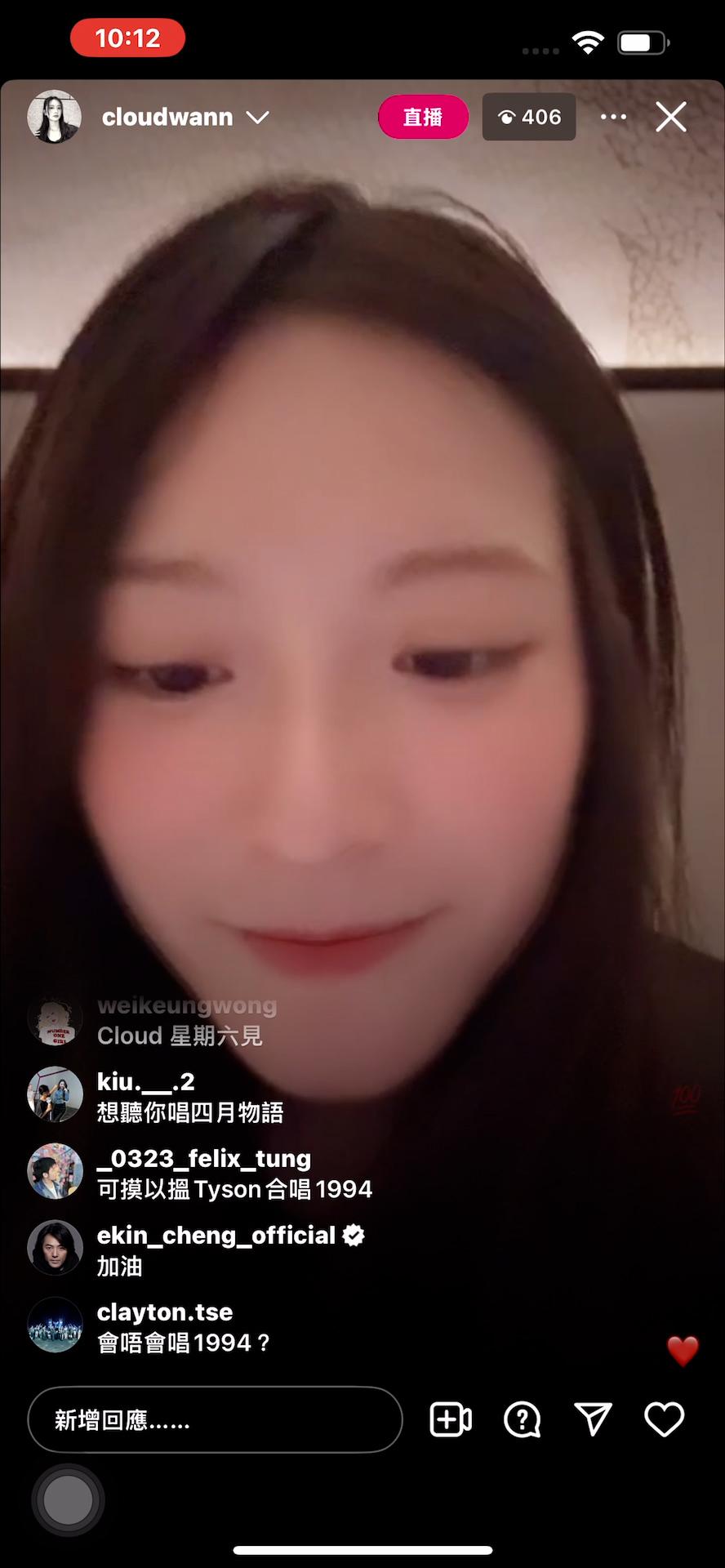Expand cloudwann username dropdown
Viewport: 725px width, 1568px height.
258,118
